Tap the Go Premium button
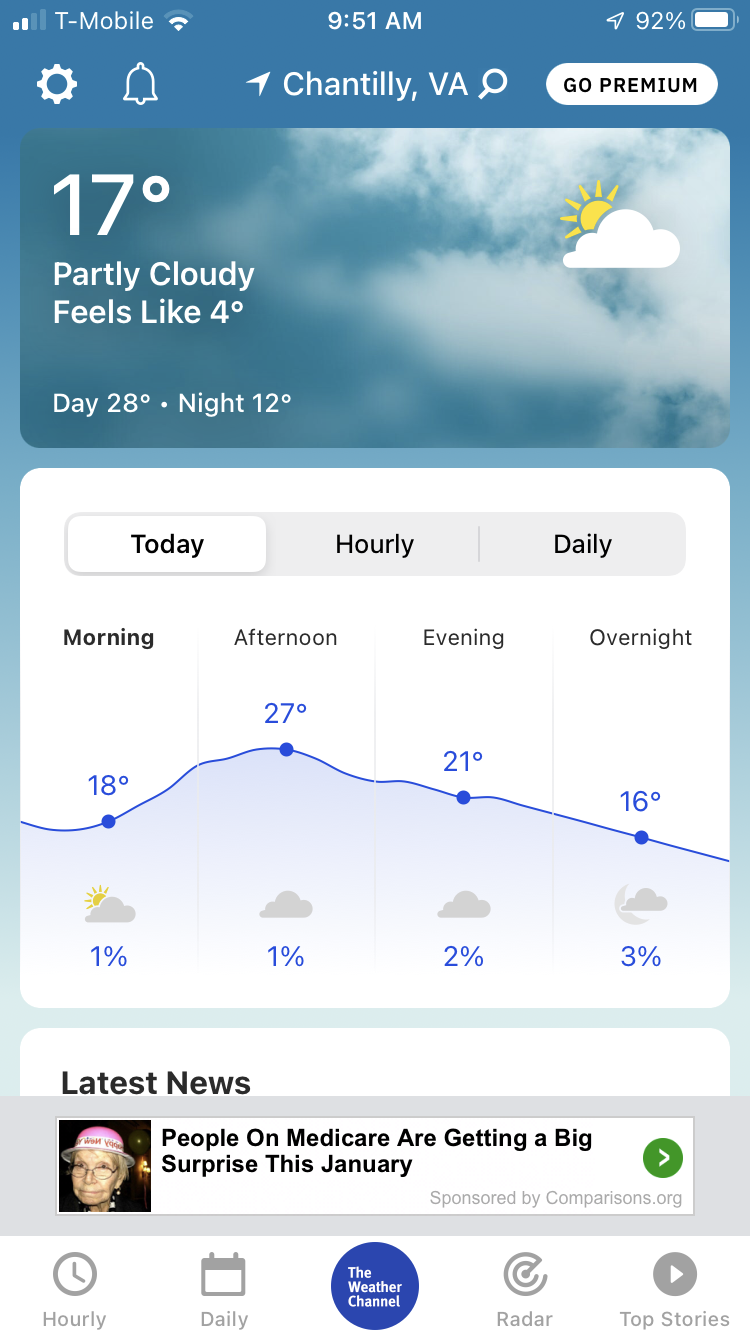This screenshot has width=750, height=1334. (x=631, y=85)
